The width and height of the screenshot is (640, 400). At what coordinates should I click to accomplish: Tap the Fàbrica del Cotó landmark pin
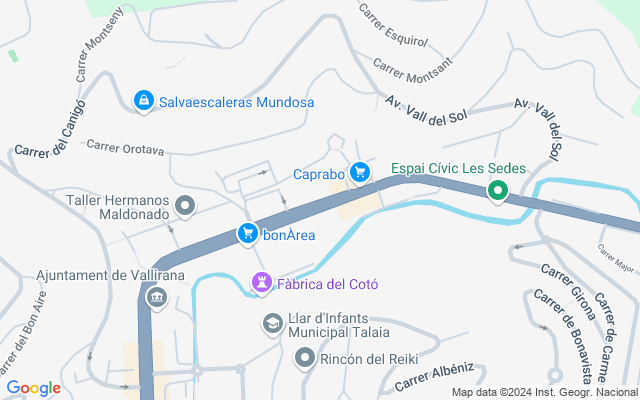(262, 284)
